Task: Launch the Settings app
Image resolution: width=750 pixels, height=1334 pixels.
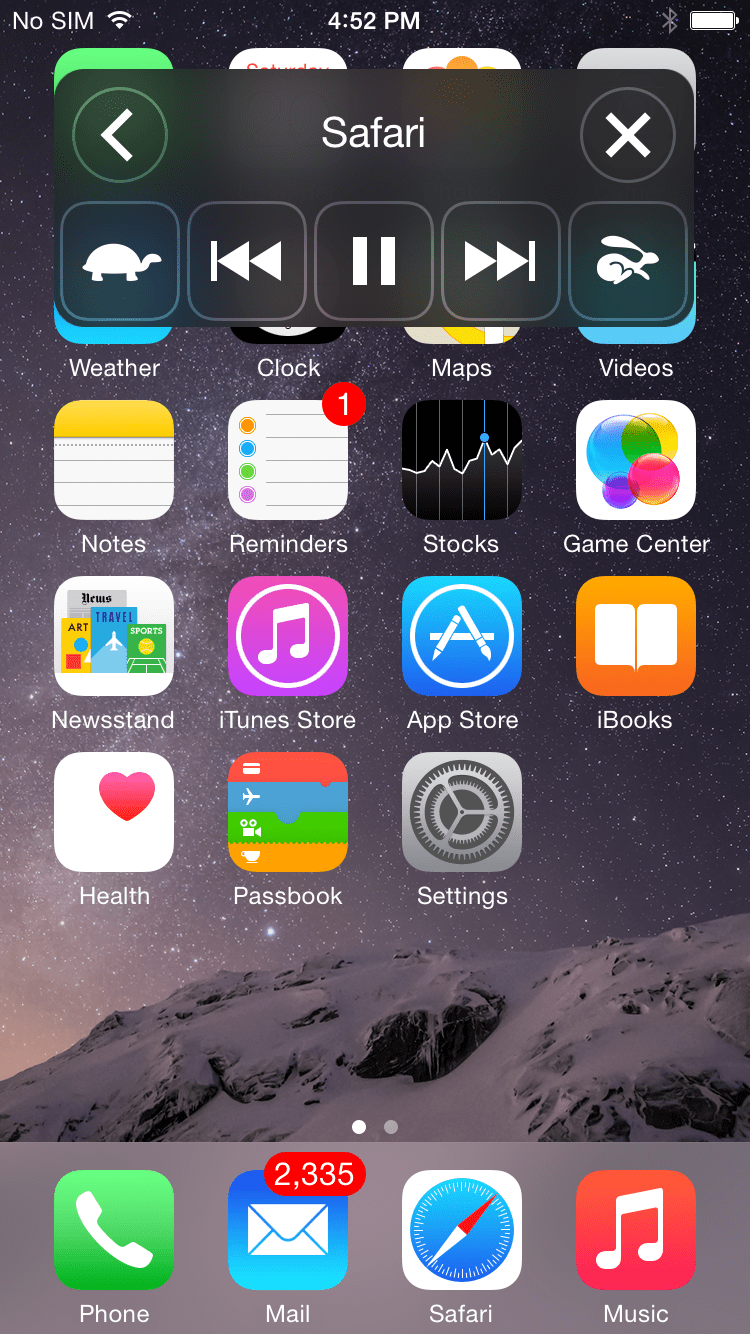Action: (461, 812)
